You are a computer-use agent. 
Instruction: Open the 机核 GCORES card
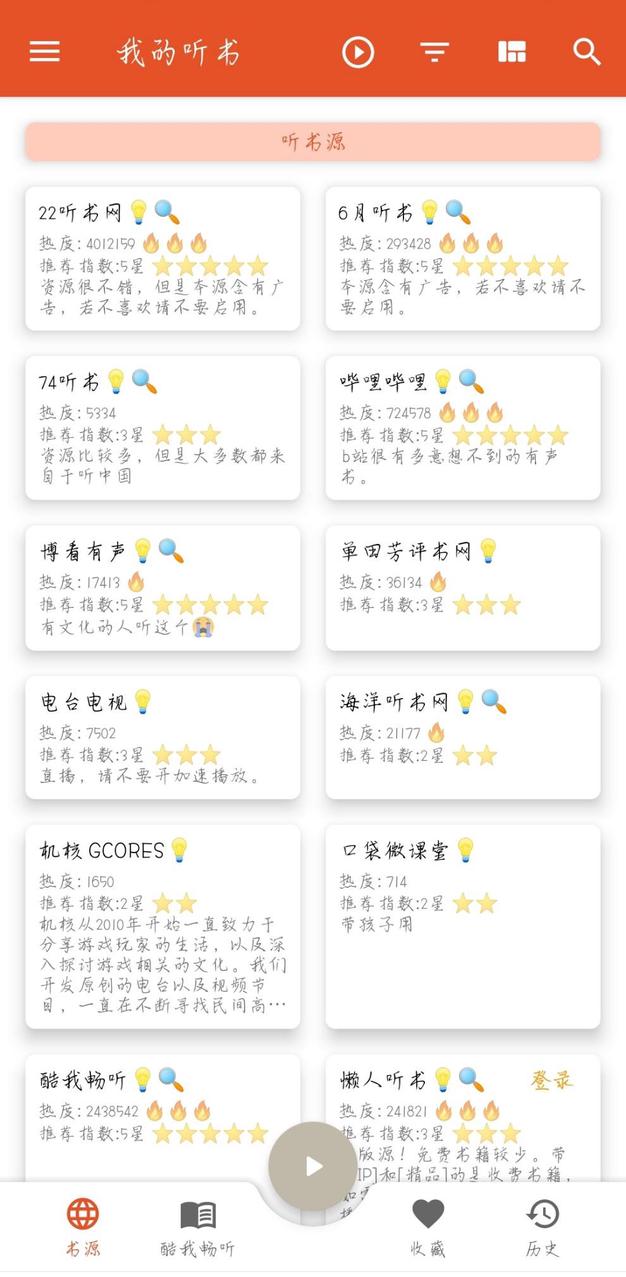click(162, 926)
